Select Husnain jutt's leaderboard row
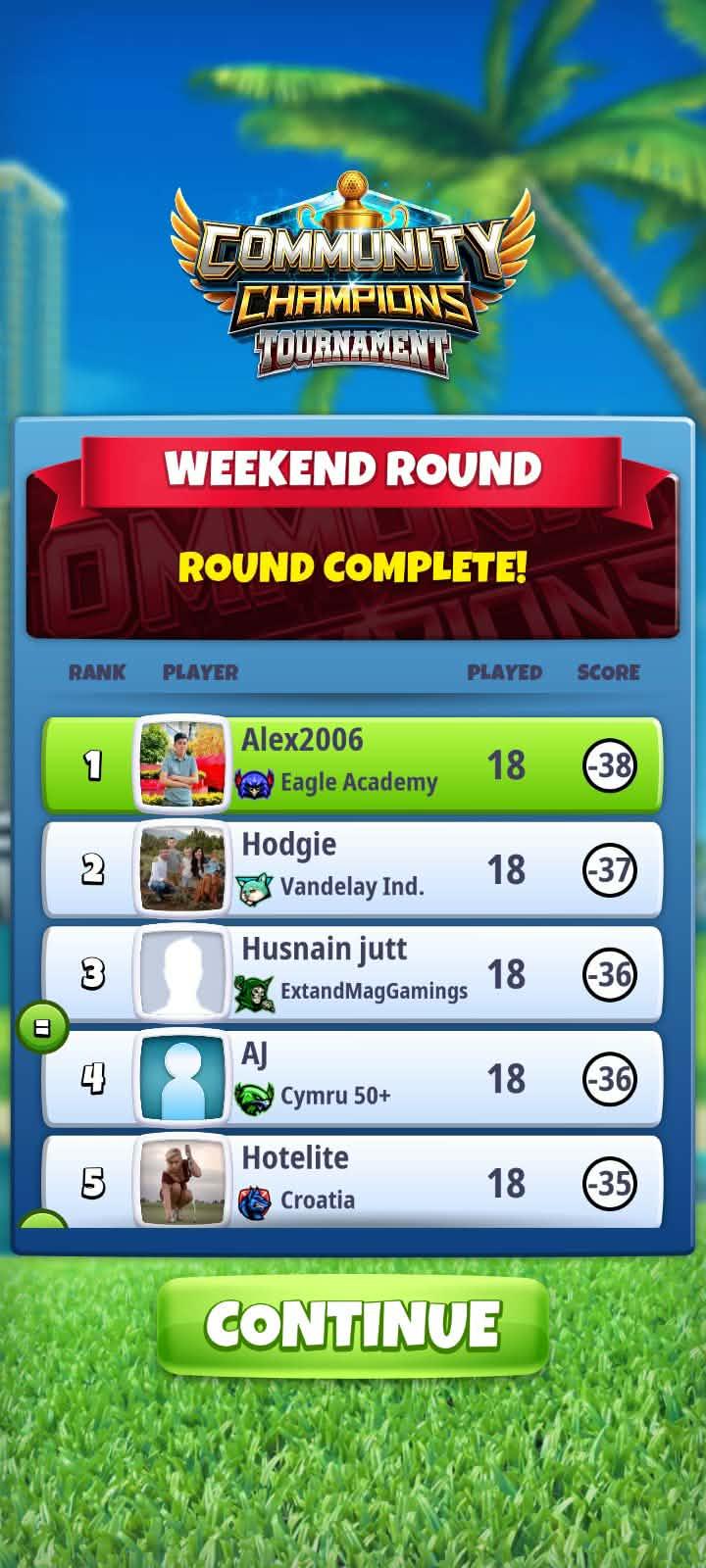Viewport: 706px width, 1568px height. 353,974
